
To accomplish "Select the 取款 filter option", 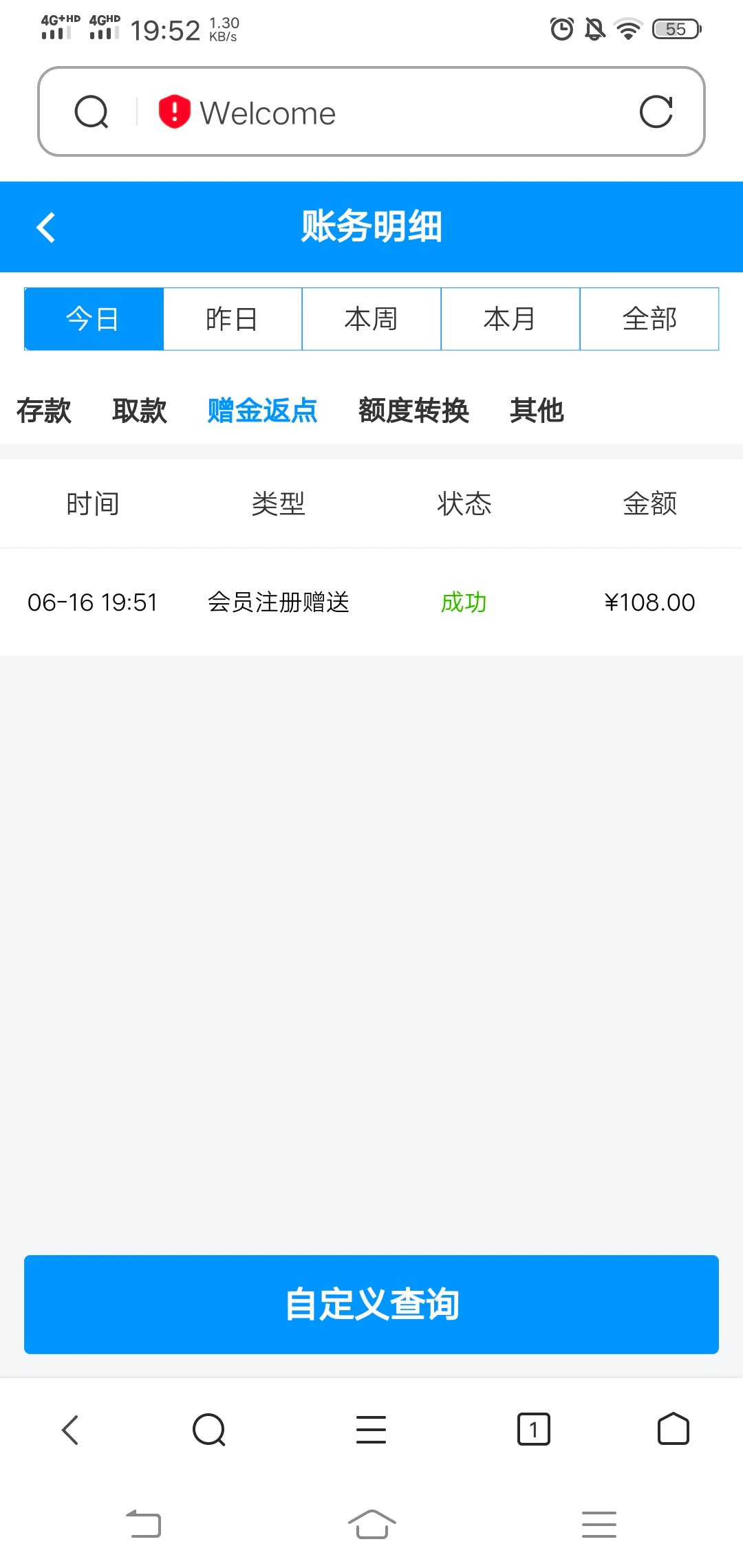I will [138, 411].
